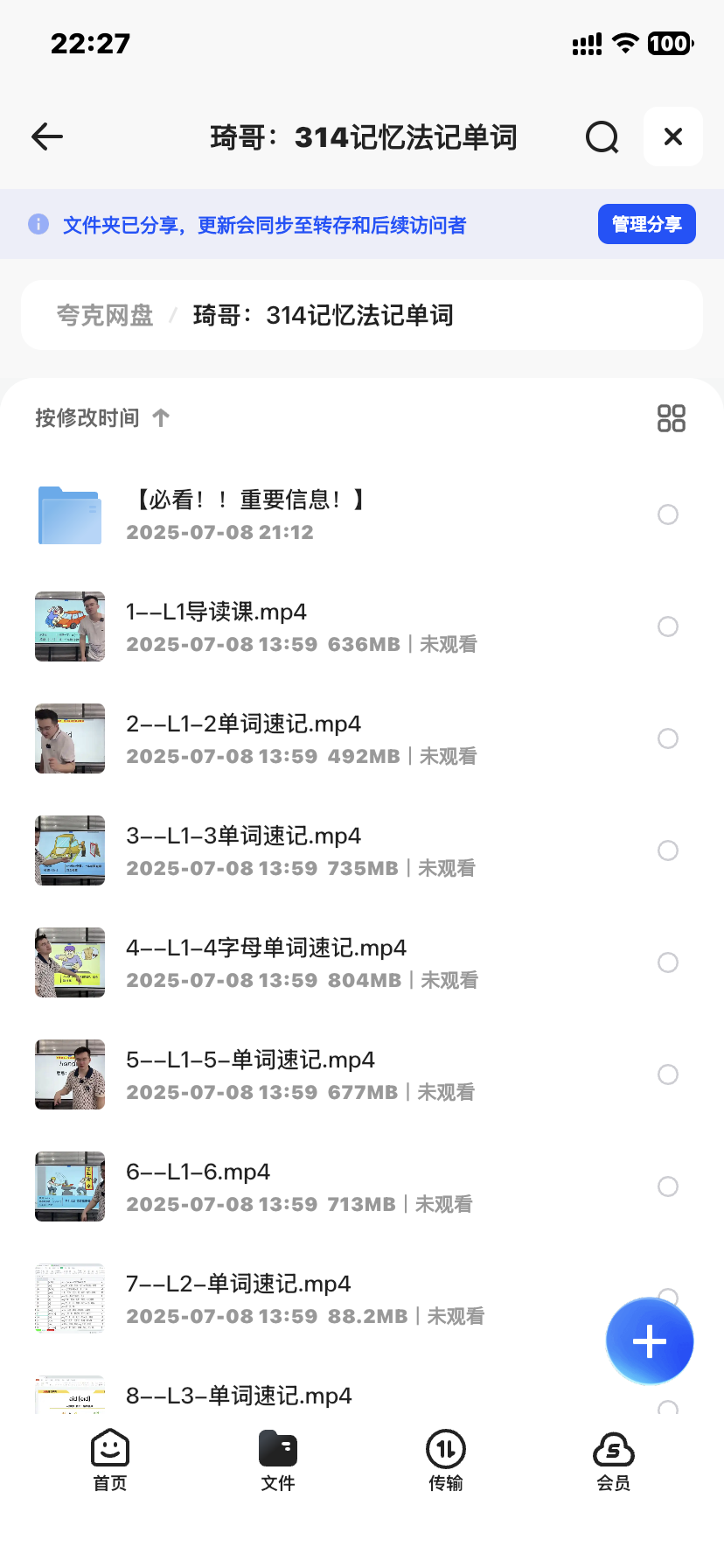This screenshot has width=724, height=1568.
Task: Tap the 管理分享 button
Action: (646, 224)
